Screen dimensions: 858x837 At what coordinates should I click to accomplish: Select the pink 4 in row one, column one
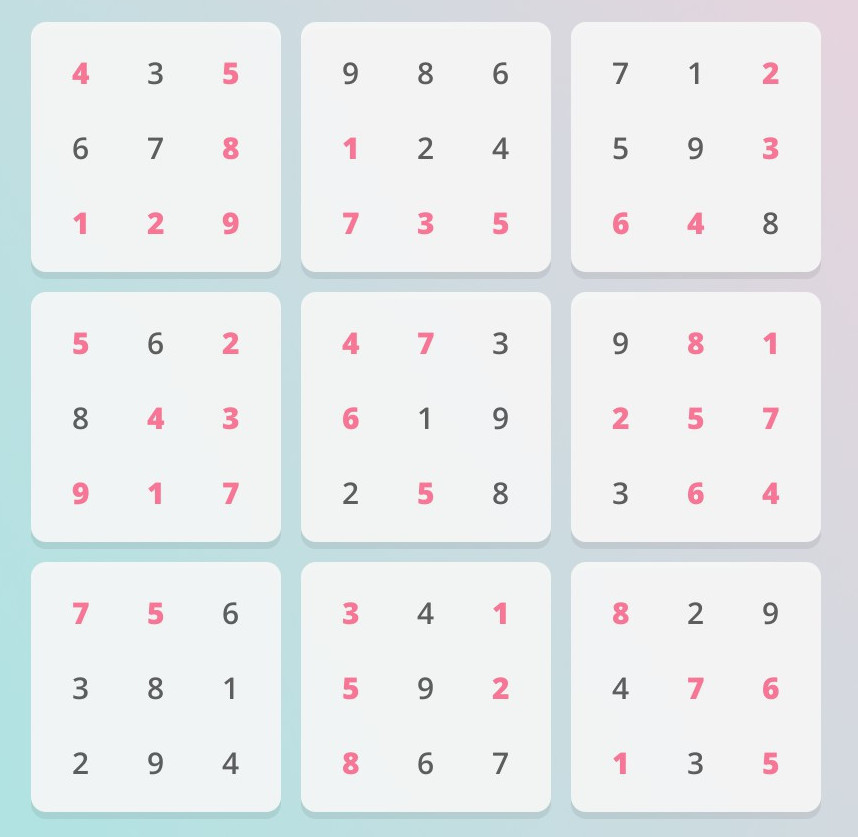pos(80,74)
